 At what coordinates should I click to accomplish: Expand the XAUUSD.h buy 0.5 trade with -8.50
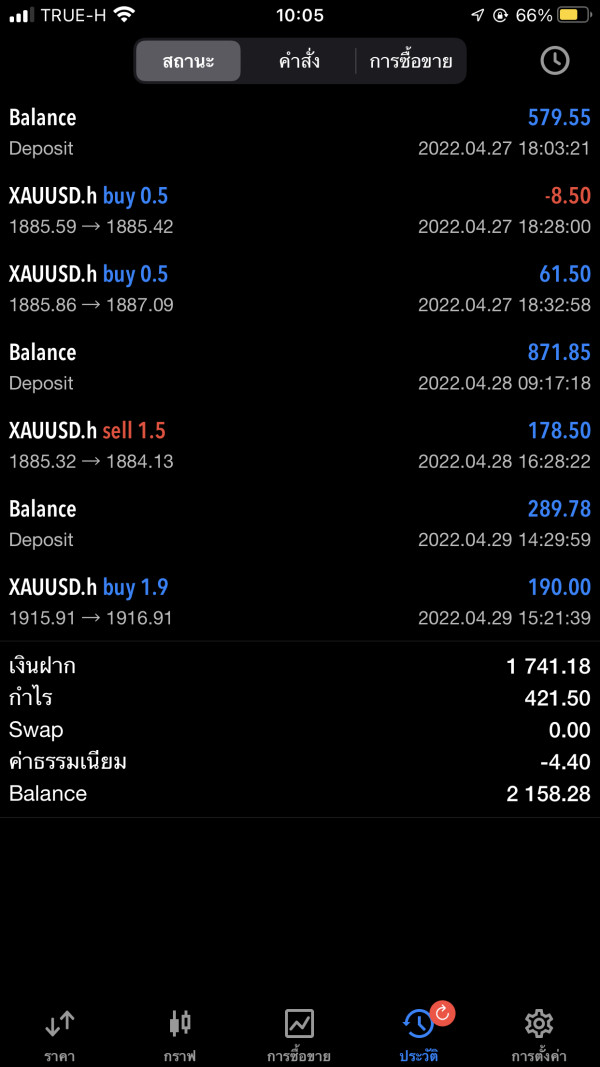click(x=300, y=210)
